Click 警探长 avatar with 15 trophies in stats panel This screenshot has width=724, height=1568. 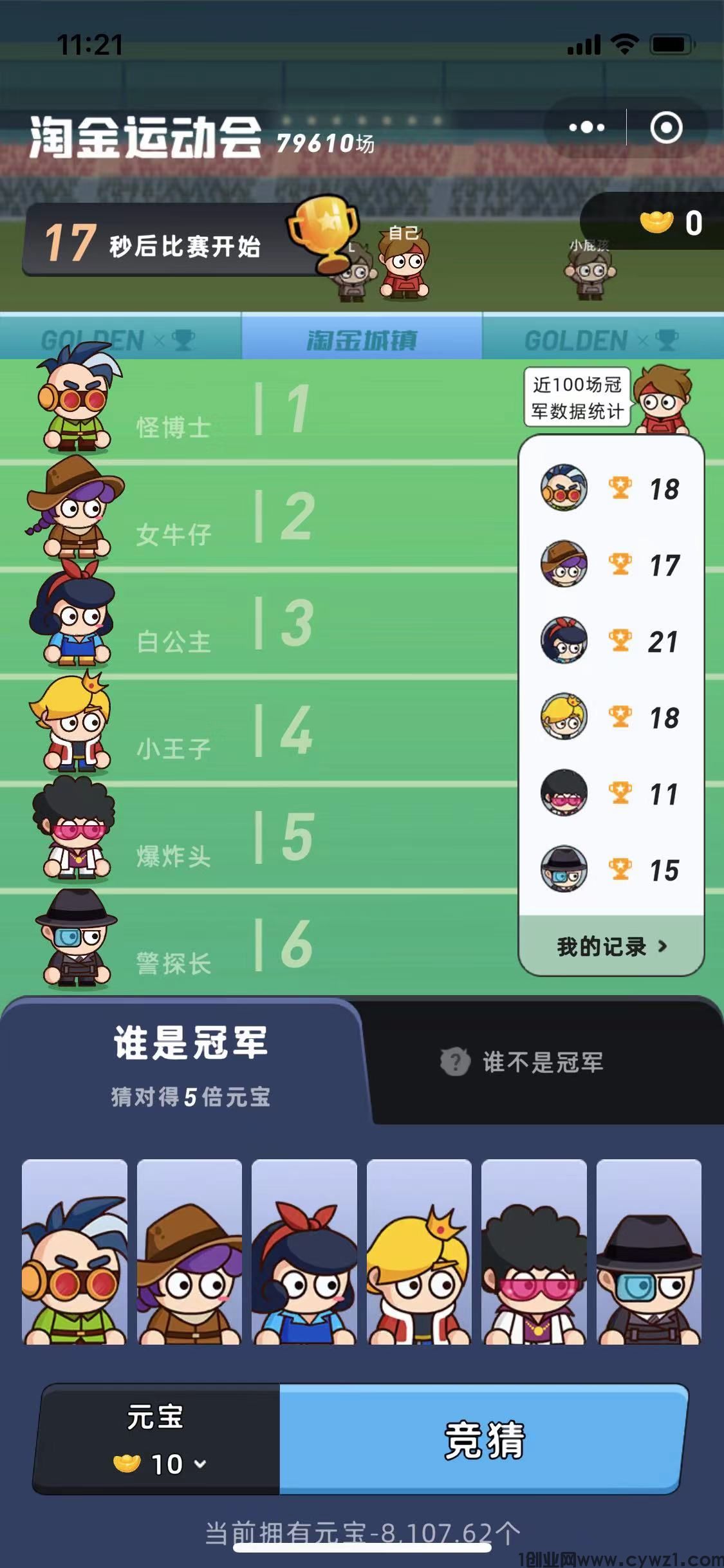(x=564, y=868)
